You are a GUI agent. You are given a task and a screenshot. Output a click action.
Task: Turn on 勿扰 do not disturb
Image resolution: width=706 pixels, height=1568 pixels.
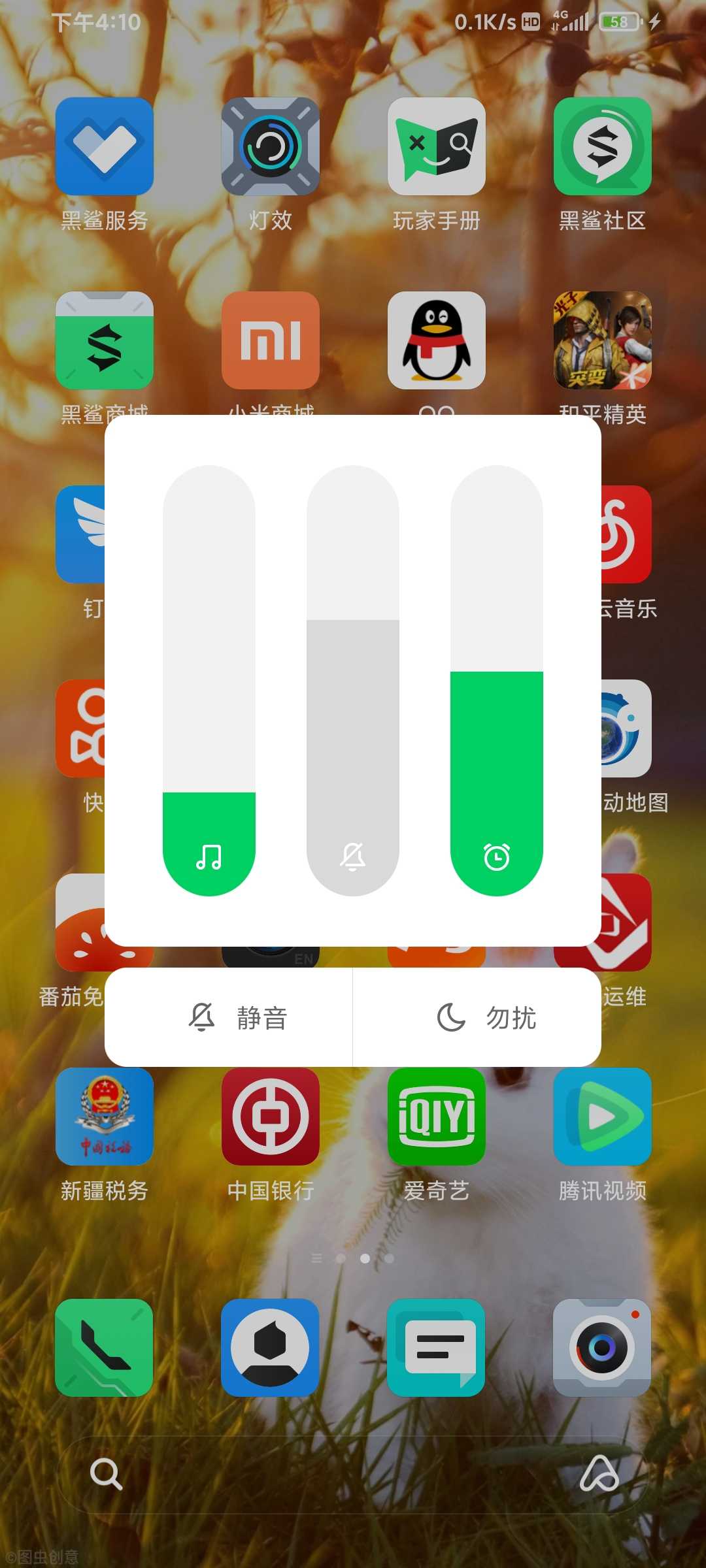477,1017
